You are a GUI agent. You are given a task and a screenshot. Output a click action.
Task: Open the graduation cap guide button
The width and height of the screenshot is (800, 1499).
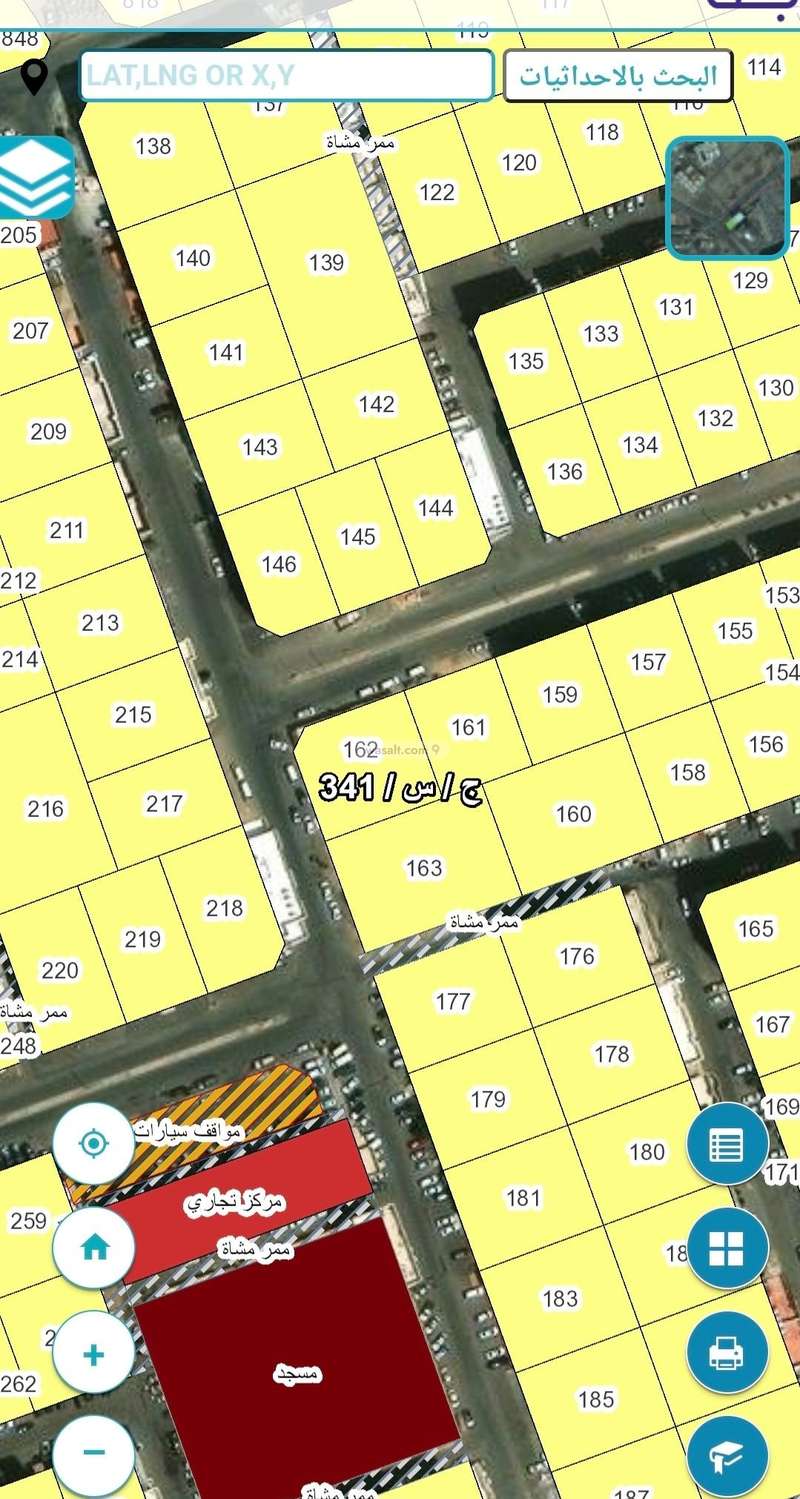pos(727,1458)
